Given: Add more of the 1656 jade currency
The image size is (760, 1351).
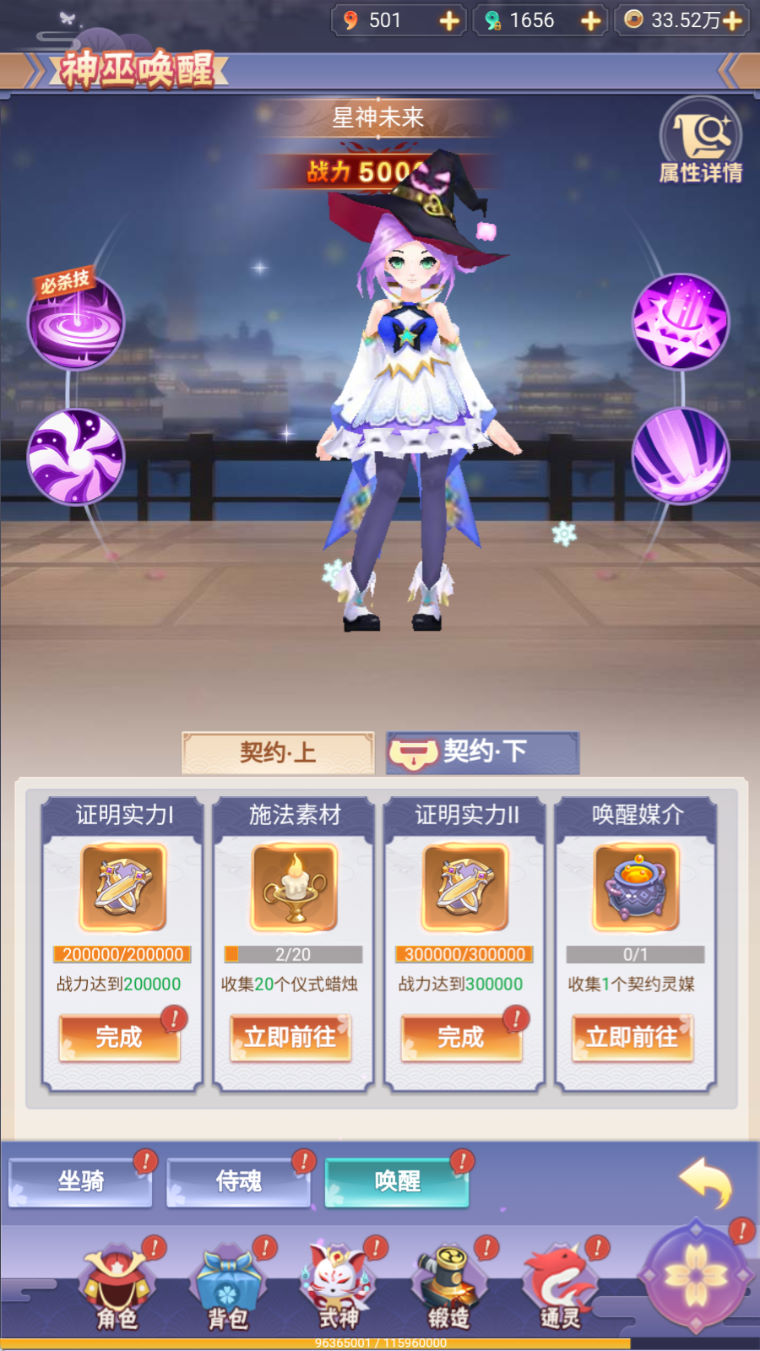Looking at the screenshot, I should 591,20.
